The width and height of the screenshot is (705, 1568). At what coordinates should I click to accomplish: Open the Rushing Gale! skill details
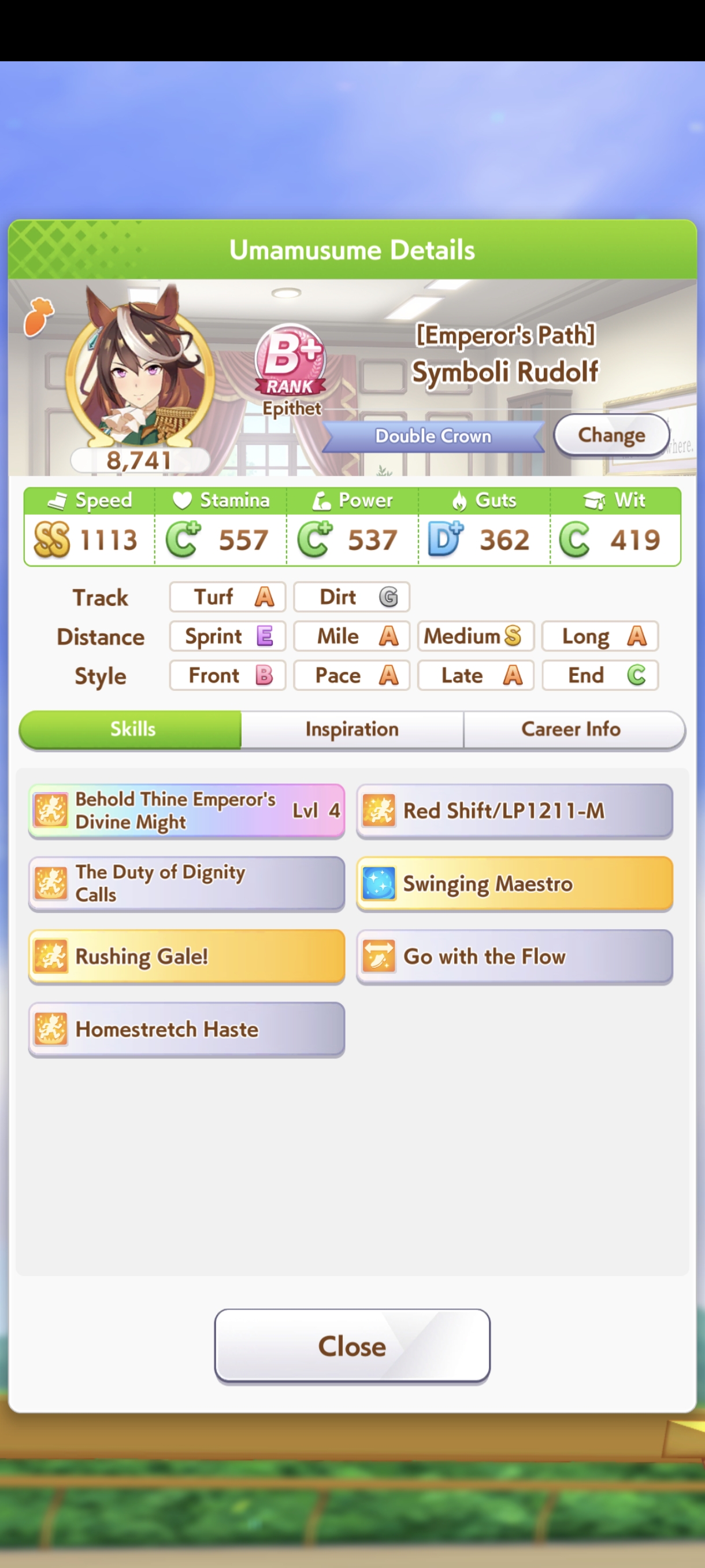coord(187,957)
